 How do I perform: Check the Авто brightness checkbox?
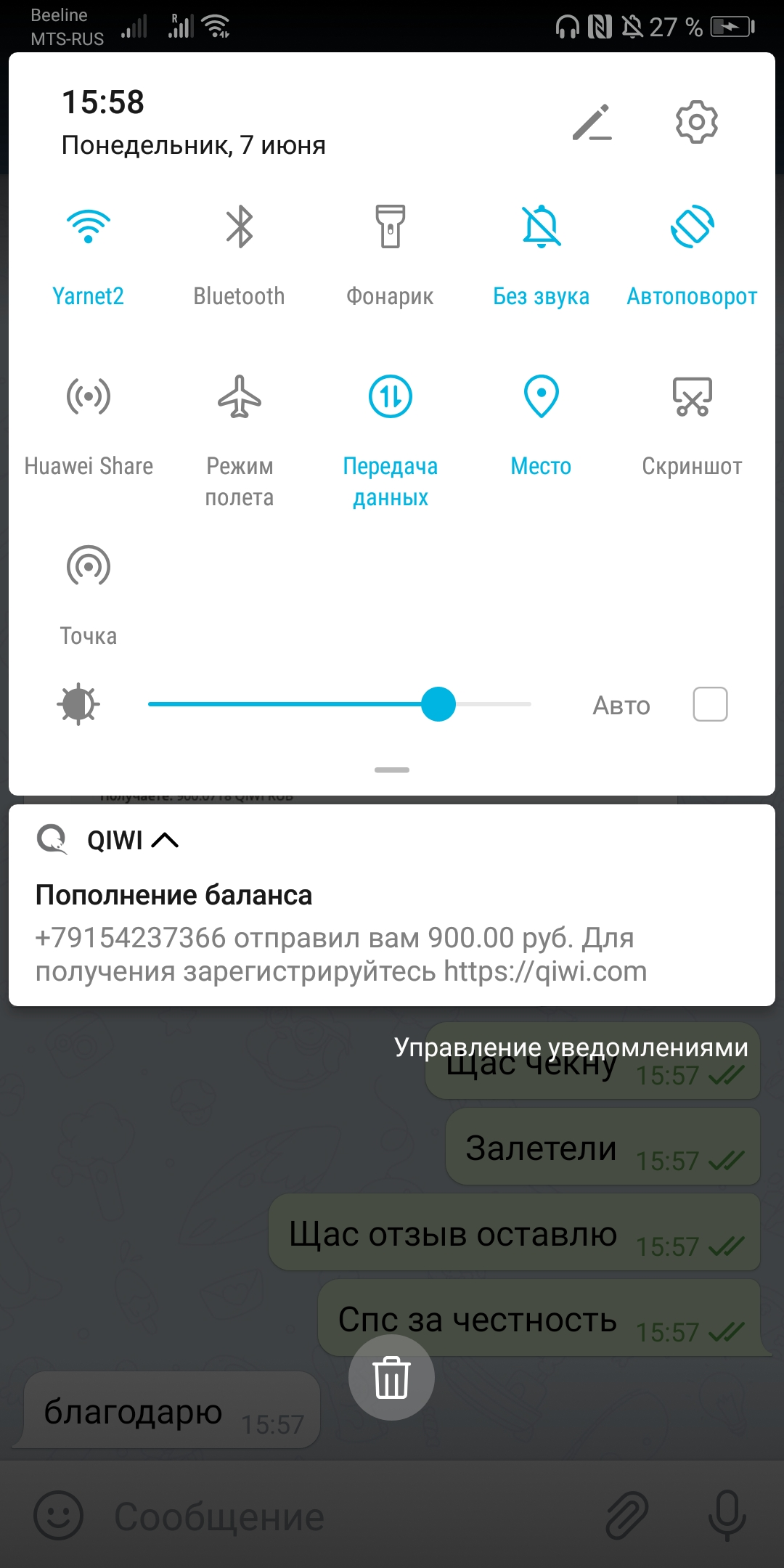pyautogui.click(x=710, y=704)
